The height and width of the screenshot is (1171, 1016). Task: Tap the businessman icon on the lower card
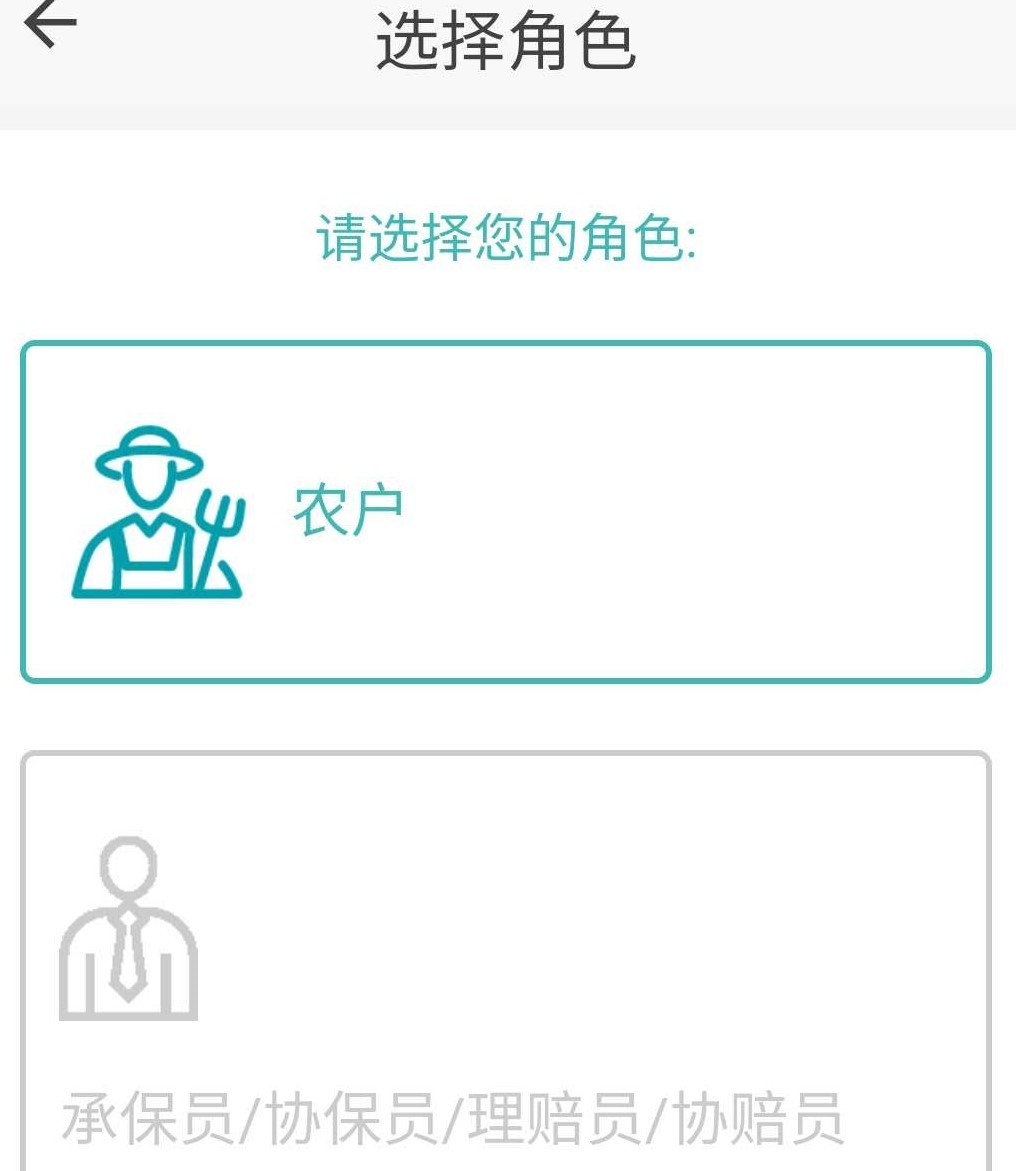click(128, 930)
